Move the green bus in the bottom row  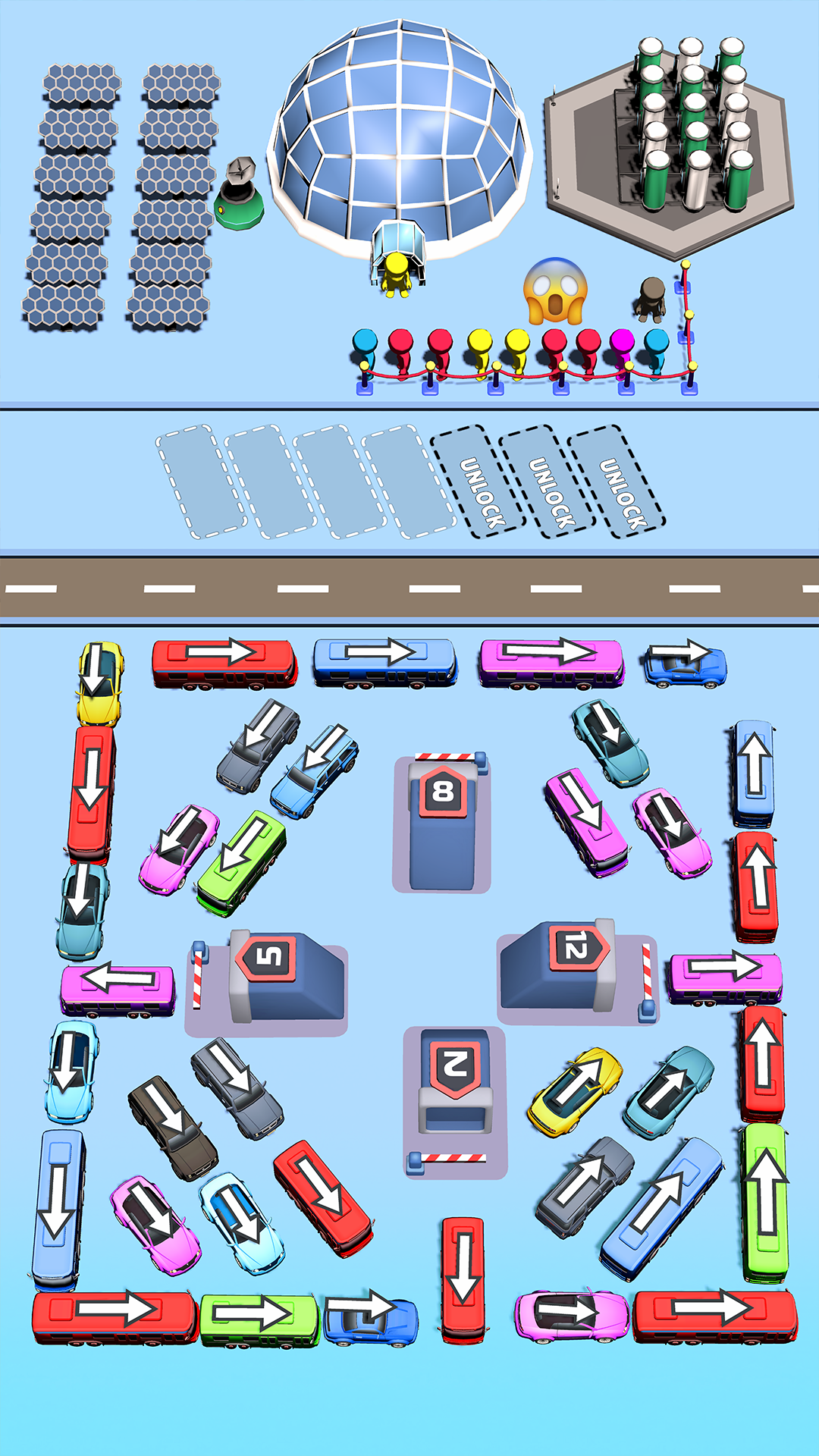click(x=259, y=1319)
